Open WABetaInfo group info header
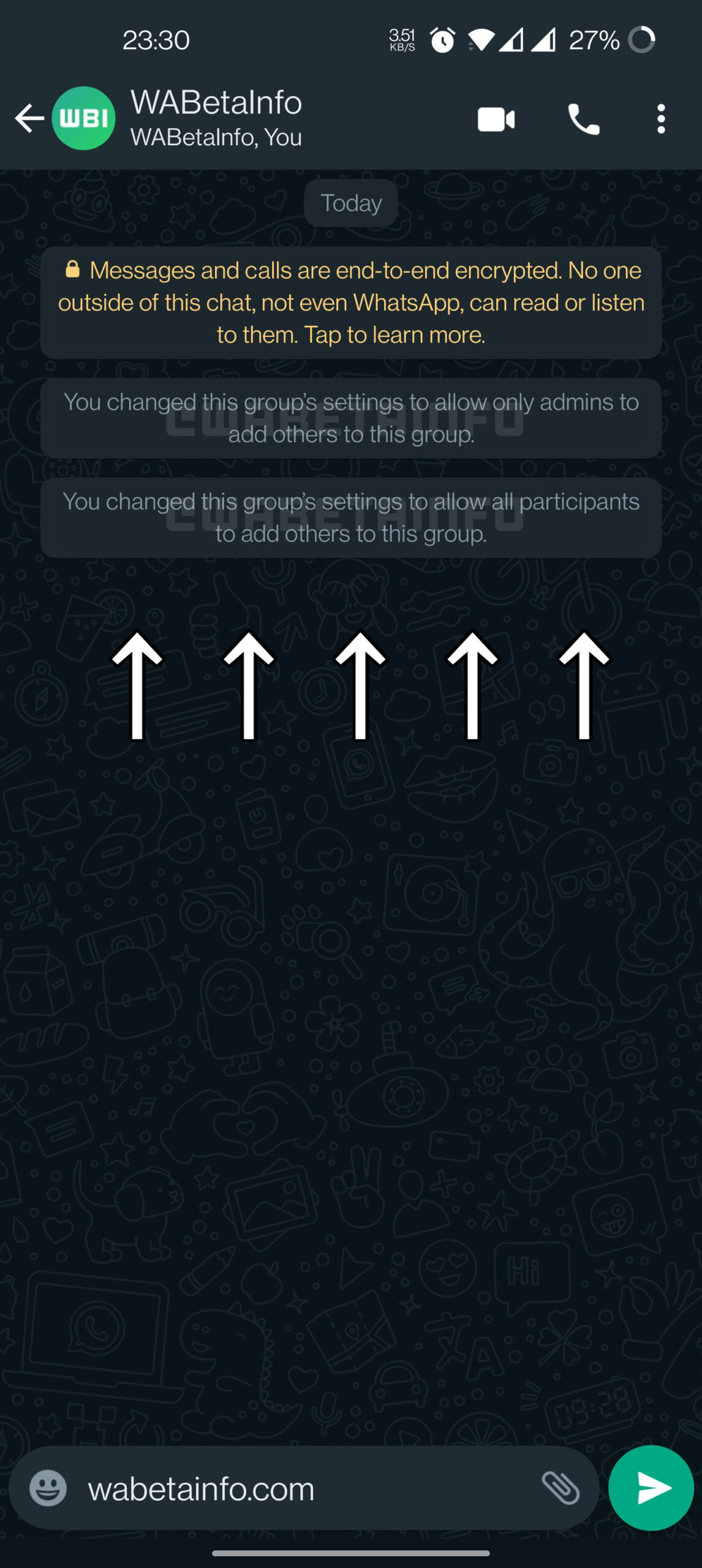This screenshot has height=1568, width=702. (245, 118)
